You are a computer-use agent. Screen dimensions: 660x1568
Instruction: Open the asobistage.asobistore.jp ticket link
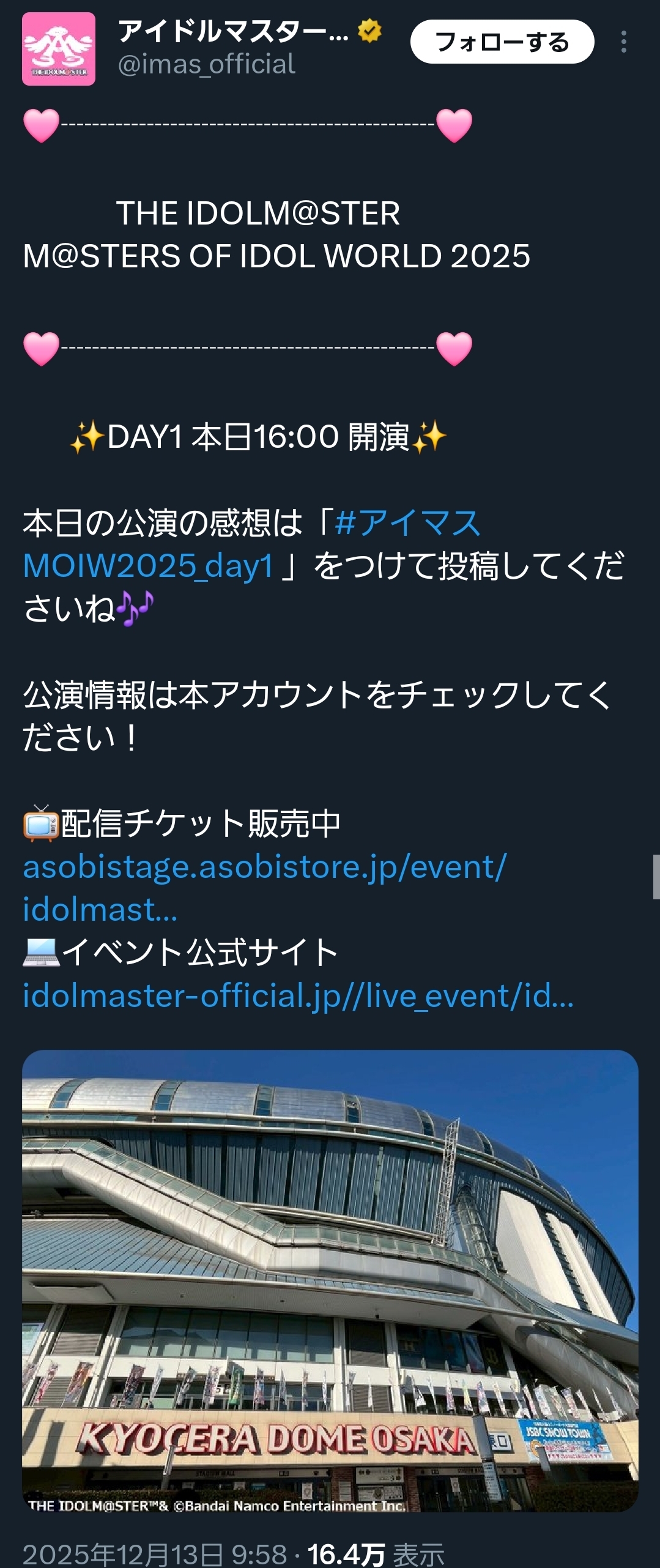point(264,867)
